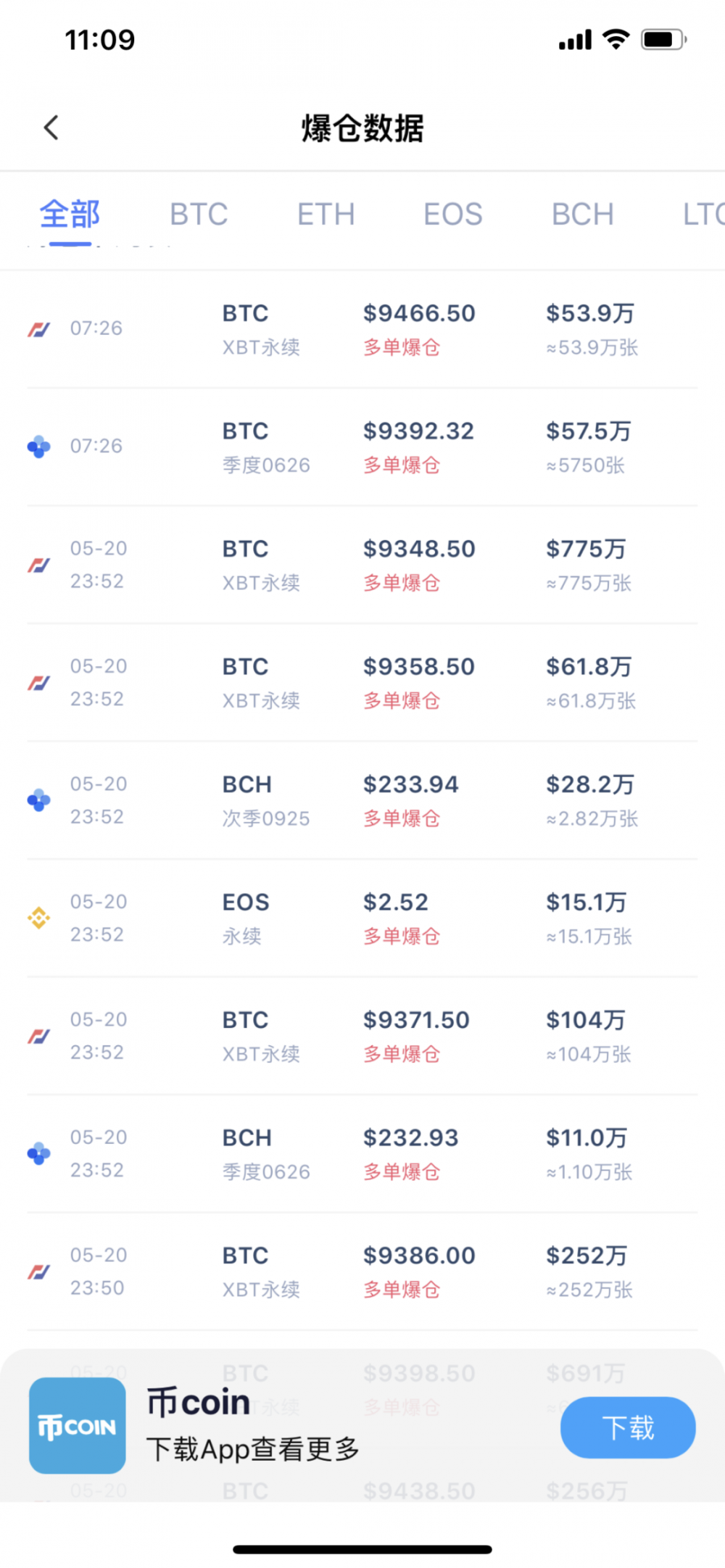Tap the OKEx icon beside the BTC 季度0626 row
This screenshot has width=725, height=1568.
pyautogui.click(x=39, y=447)
